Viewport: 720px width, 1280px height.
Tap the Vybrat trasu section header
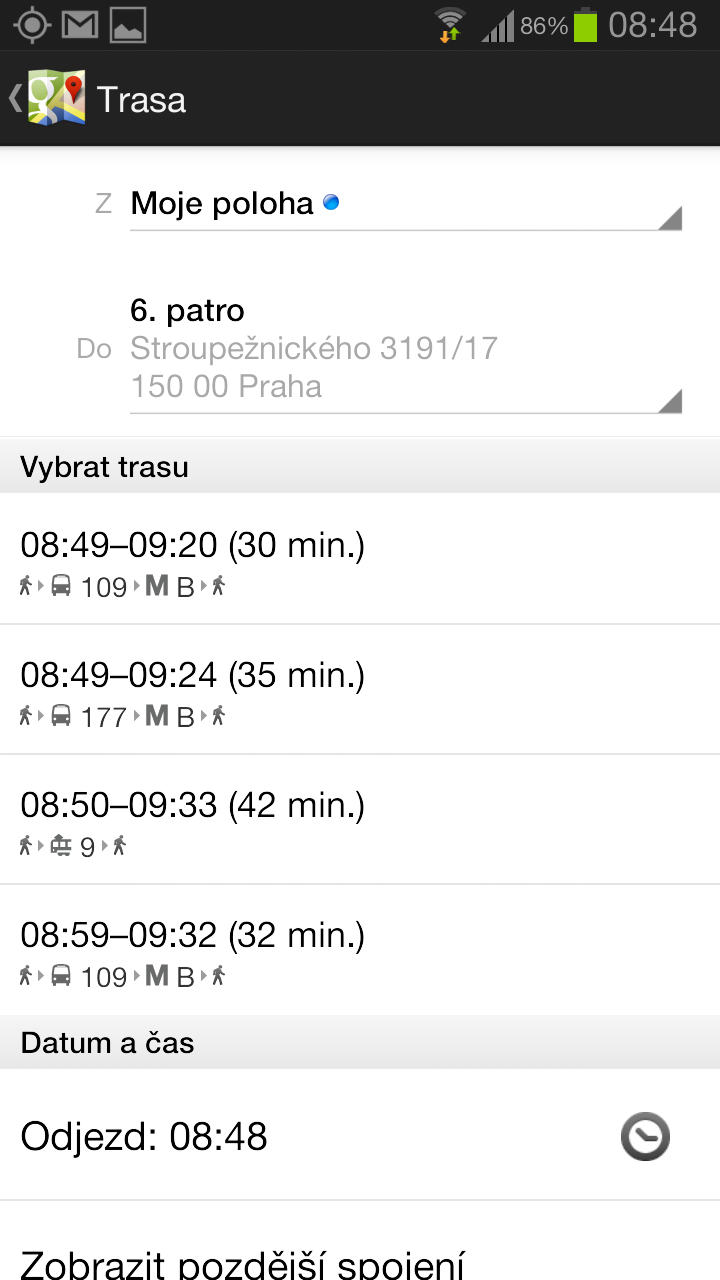pyautogui.click(x=104, y=466)
